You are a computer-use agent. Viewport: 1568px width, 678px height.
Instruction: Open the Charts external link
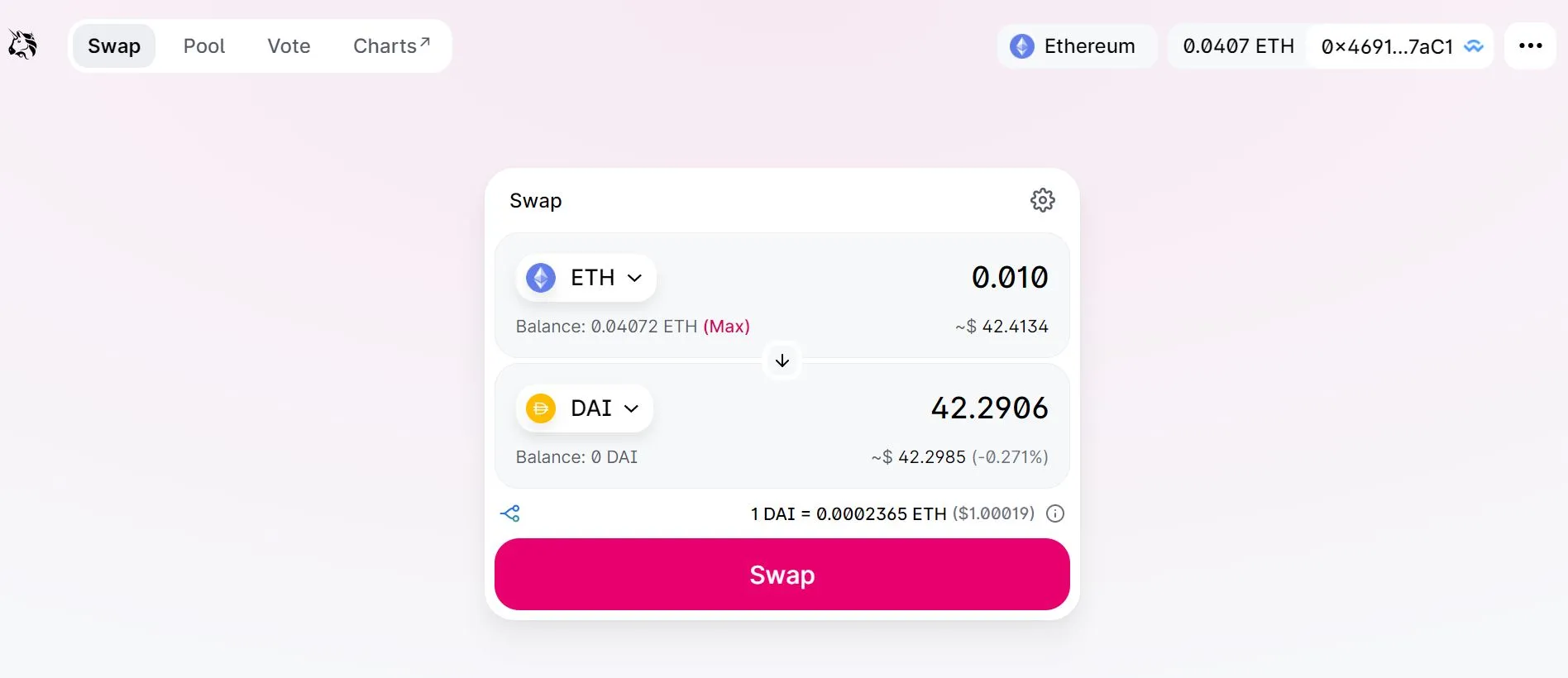click(390, 46)
